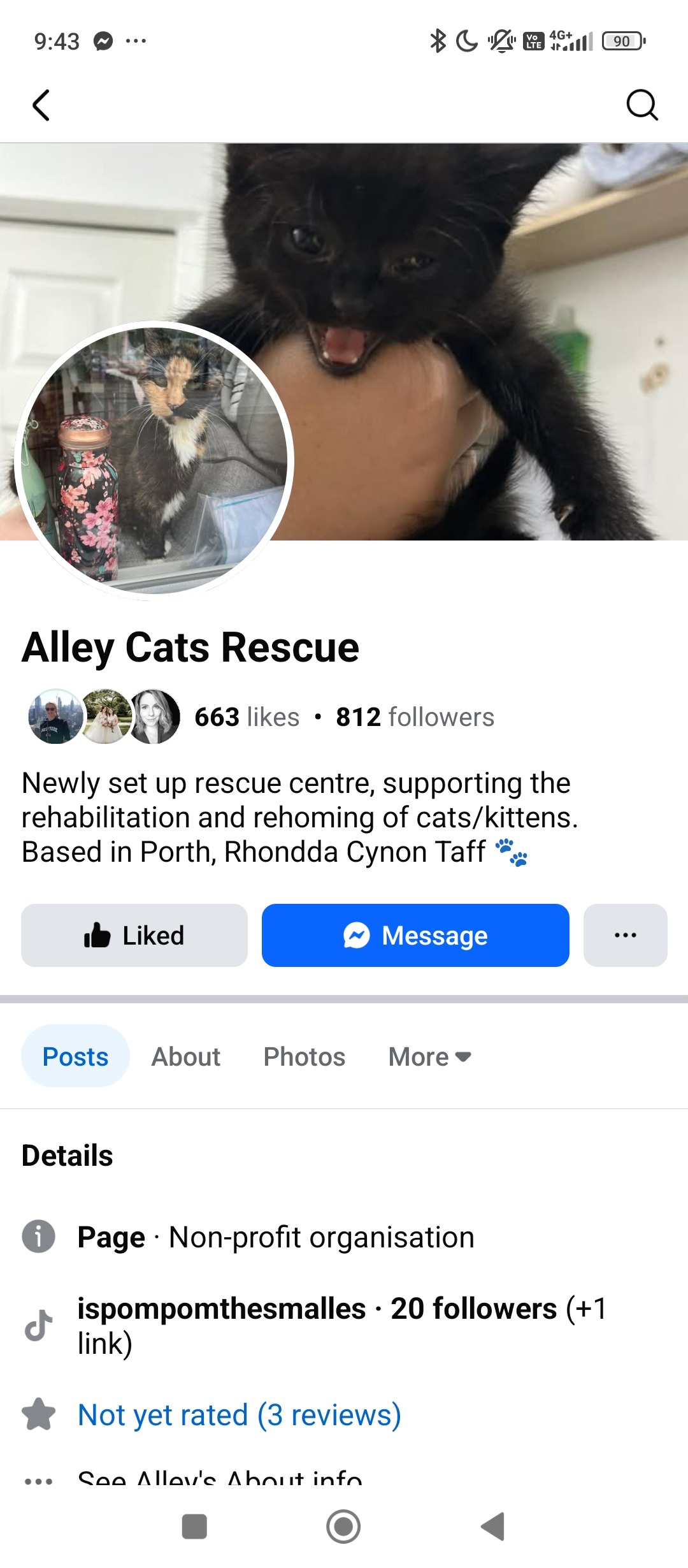
Task: Open the search magnifier icon
Action: [641, 105]
